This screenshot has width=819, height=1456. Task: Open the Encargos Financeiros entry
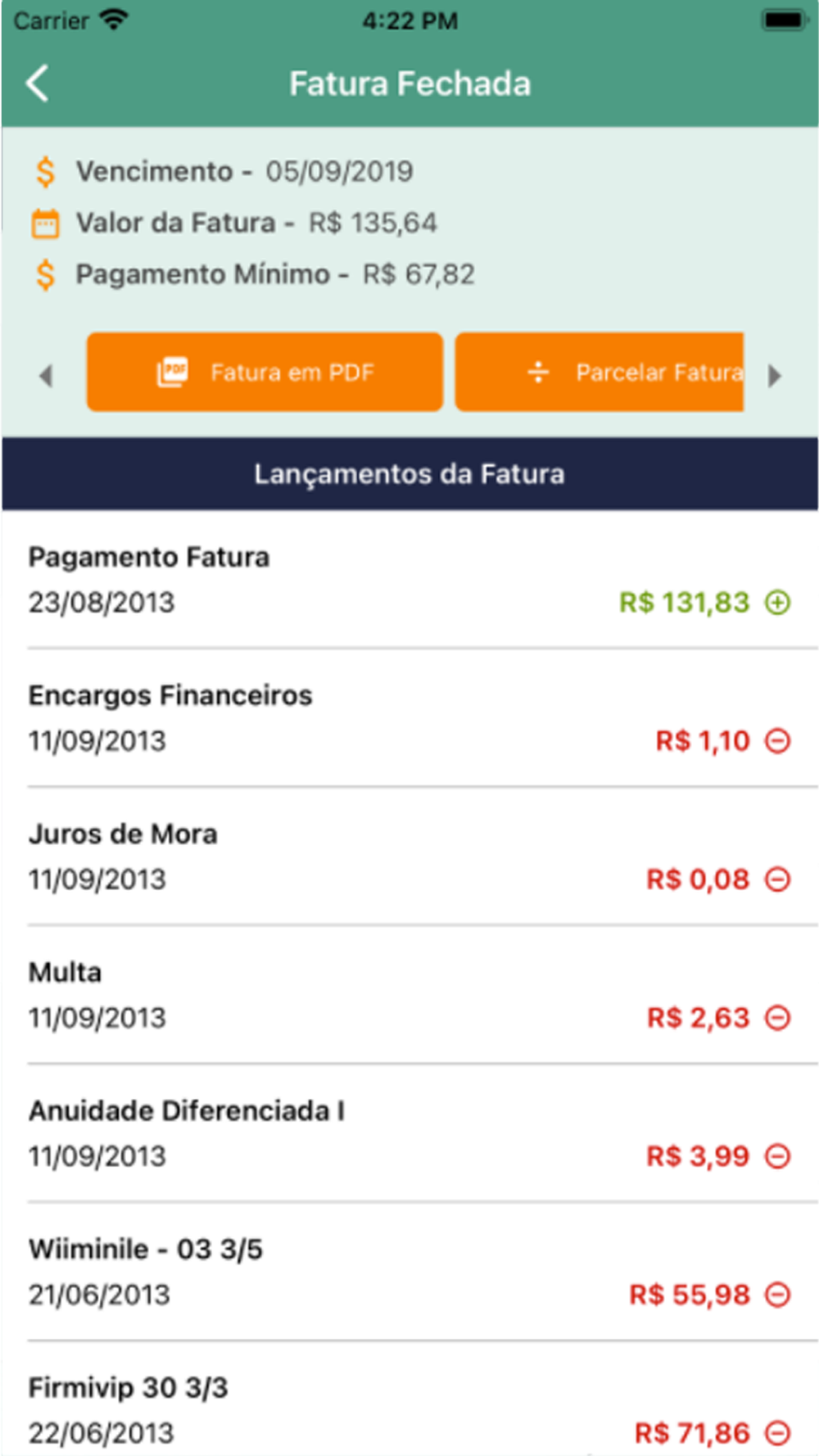pyautogui.click(x=409, y=718)
